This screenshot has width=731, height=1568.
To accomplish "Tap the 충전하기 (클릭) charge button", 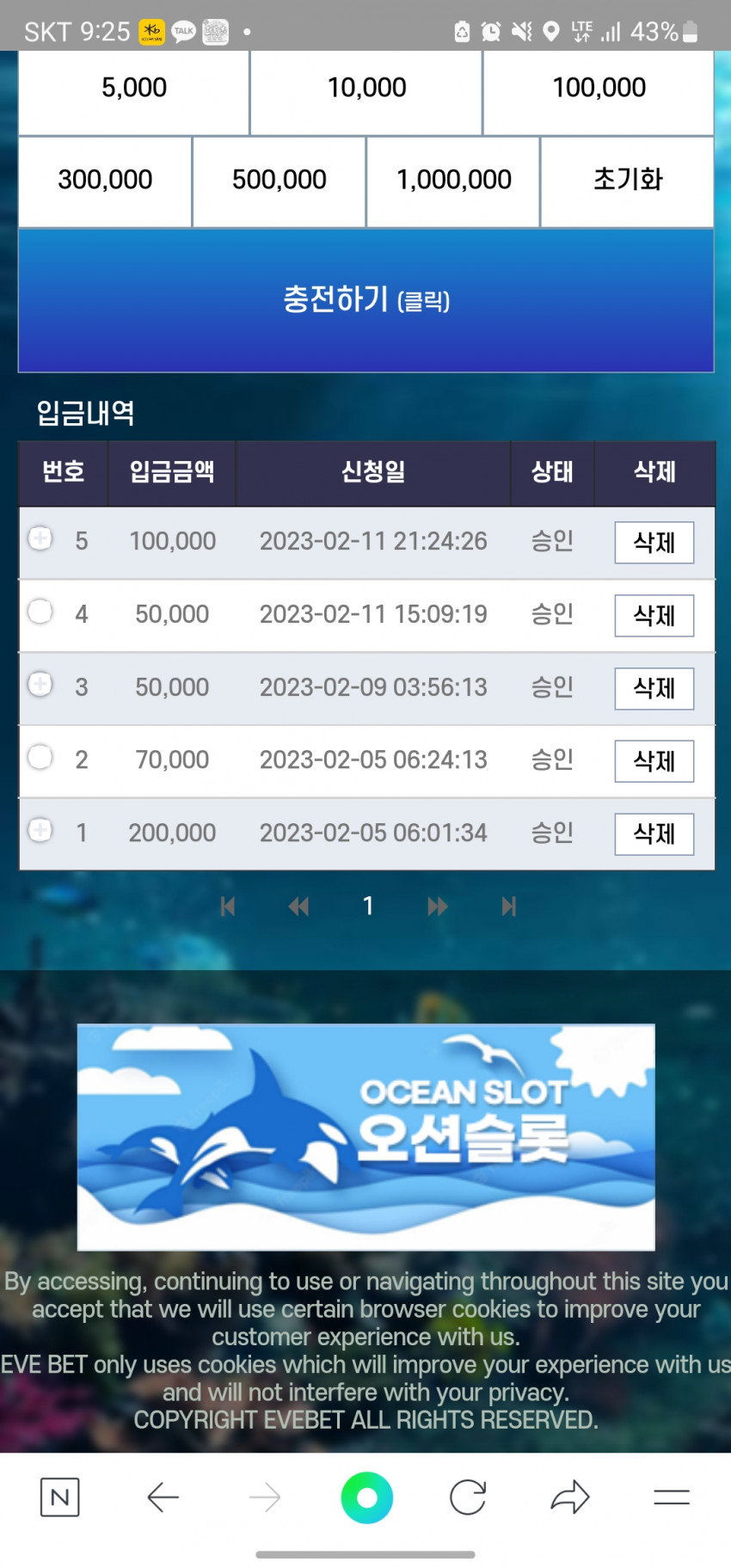I will [366, 300].
